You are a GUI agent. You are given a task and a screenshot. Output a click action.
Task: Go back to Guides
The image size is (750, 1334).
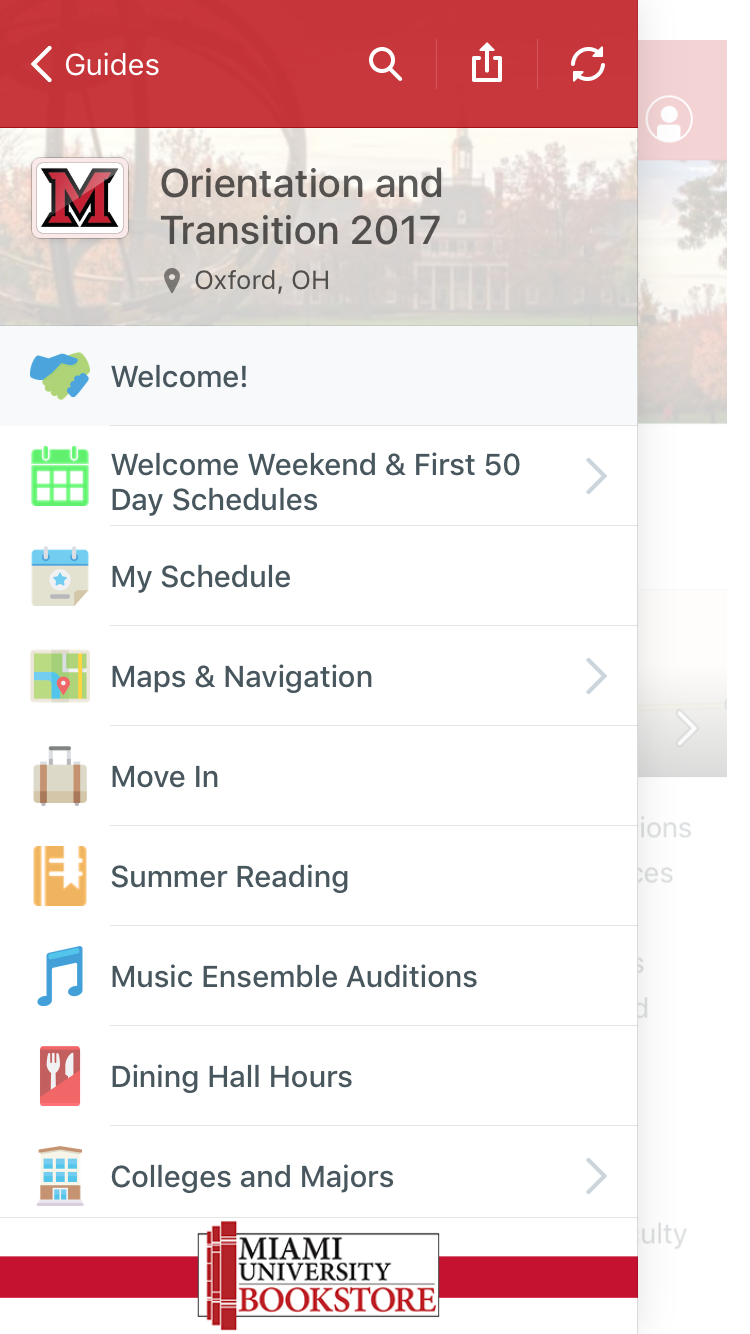(x=95, y=65)
